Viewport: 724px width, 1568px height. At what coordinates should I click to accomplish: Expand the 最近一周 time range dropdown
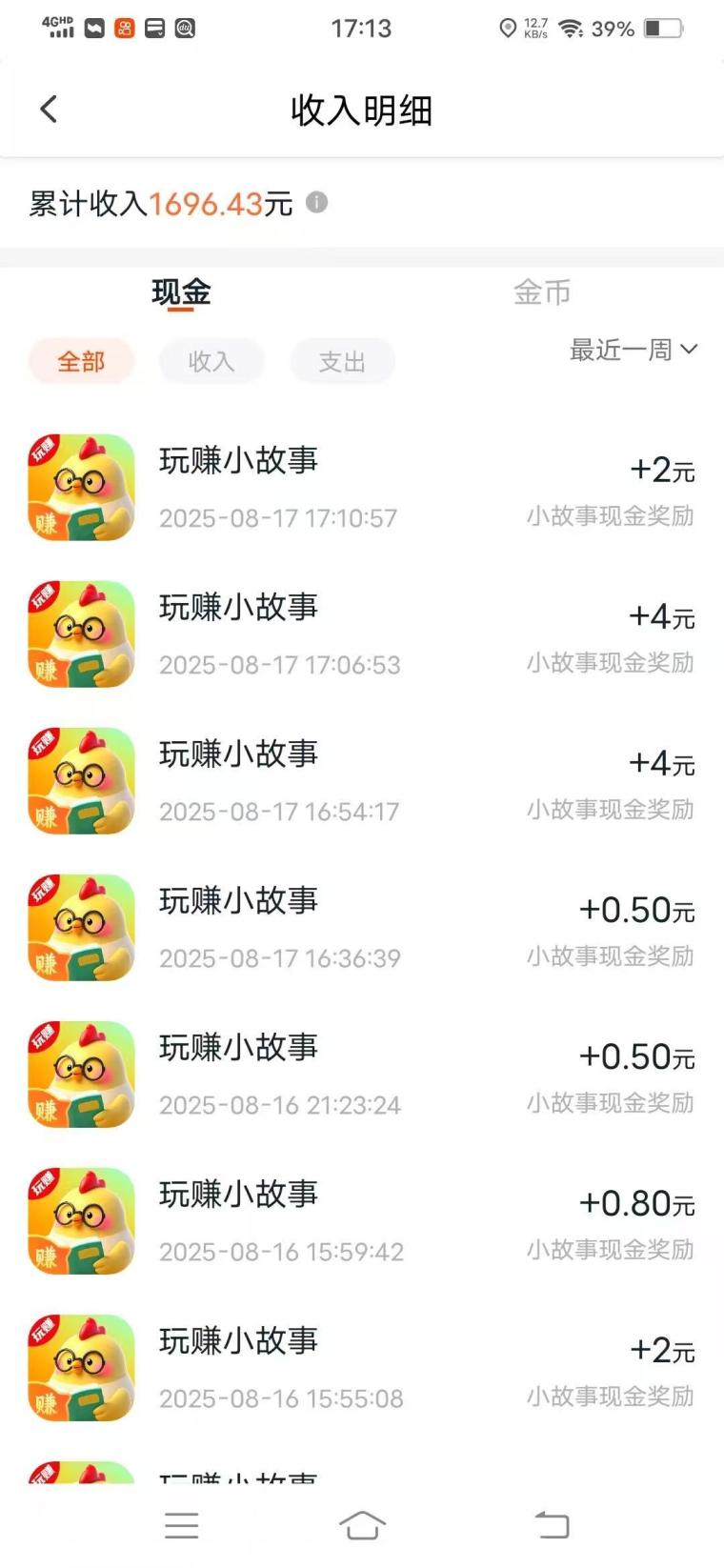pos(633,351)
